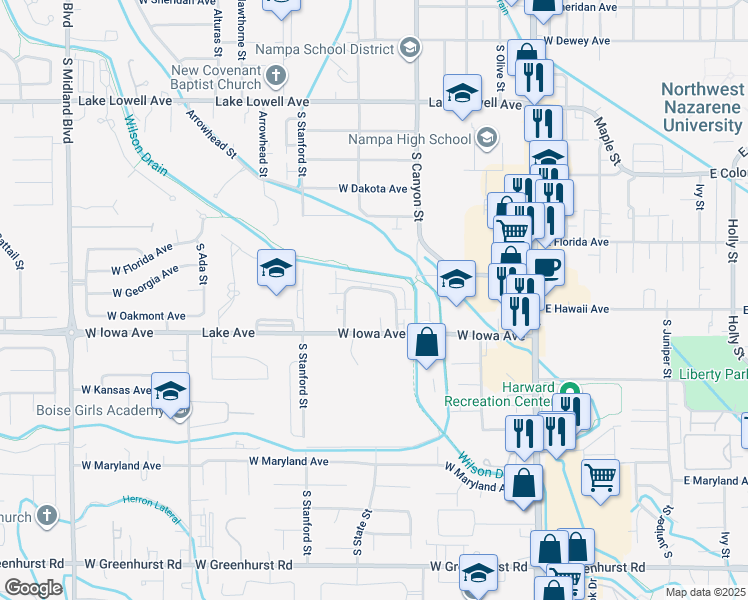Tap the school marker on Lake Lowell Ave

pyautogui.click(x=462, y=94)
